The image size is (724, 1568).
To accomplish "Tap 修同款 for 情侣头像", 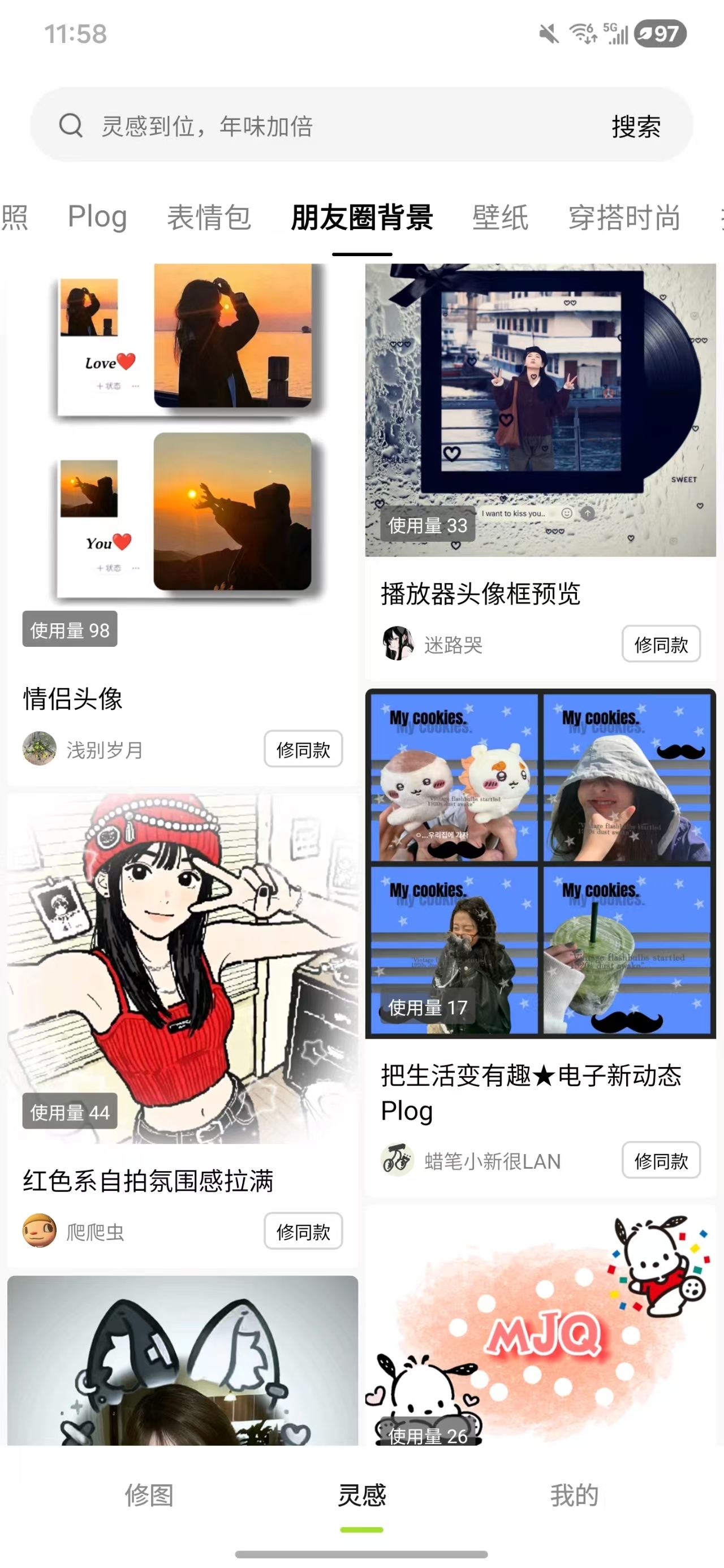I will point(303,749).
